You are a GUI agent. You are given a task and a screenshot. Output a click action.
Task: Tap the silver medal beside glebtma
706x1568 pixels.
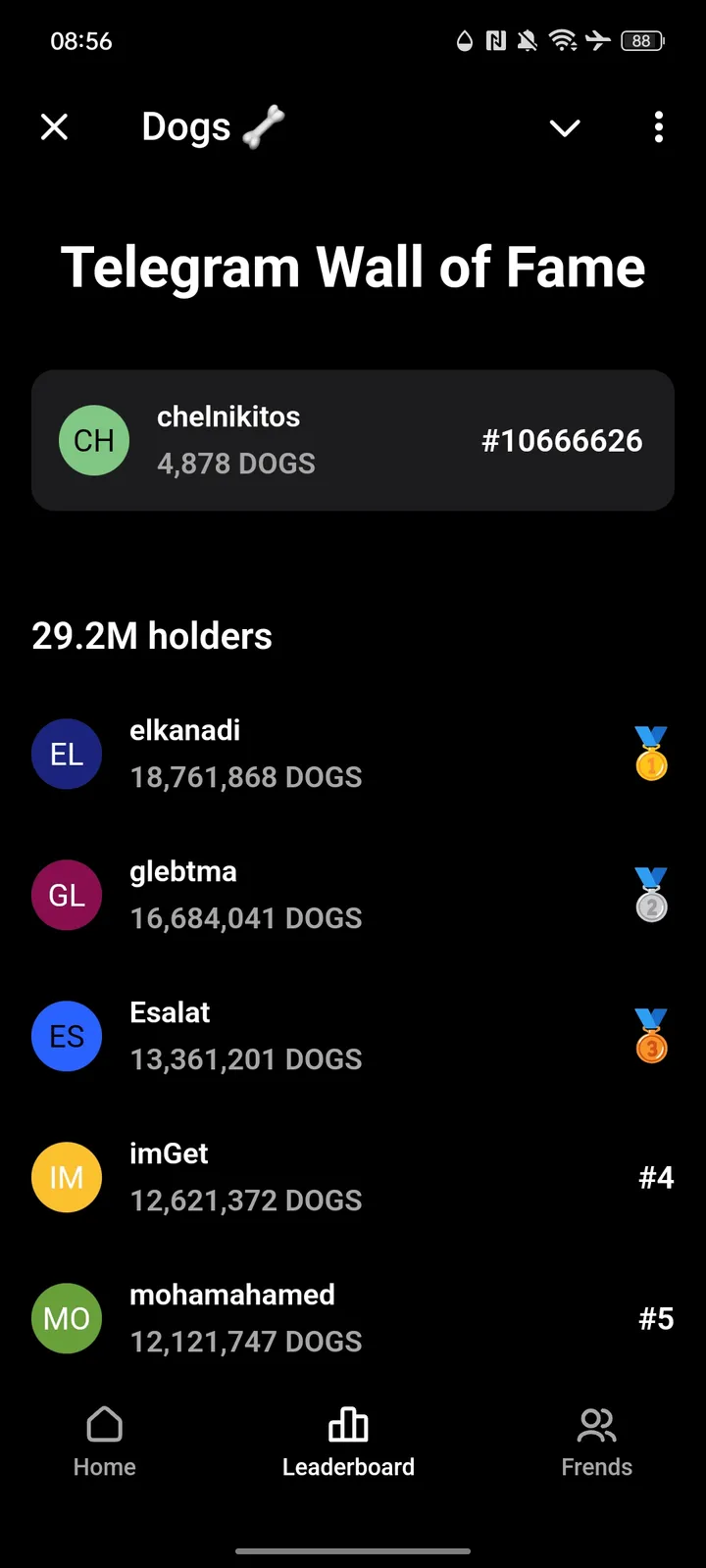pyautogui.click(x=651, y=895)
